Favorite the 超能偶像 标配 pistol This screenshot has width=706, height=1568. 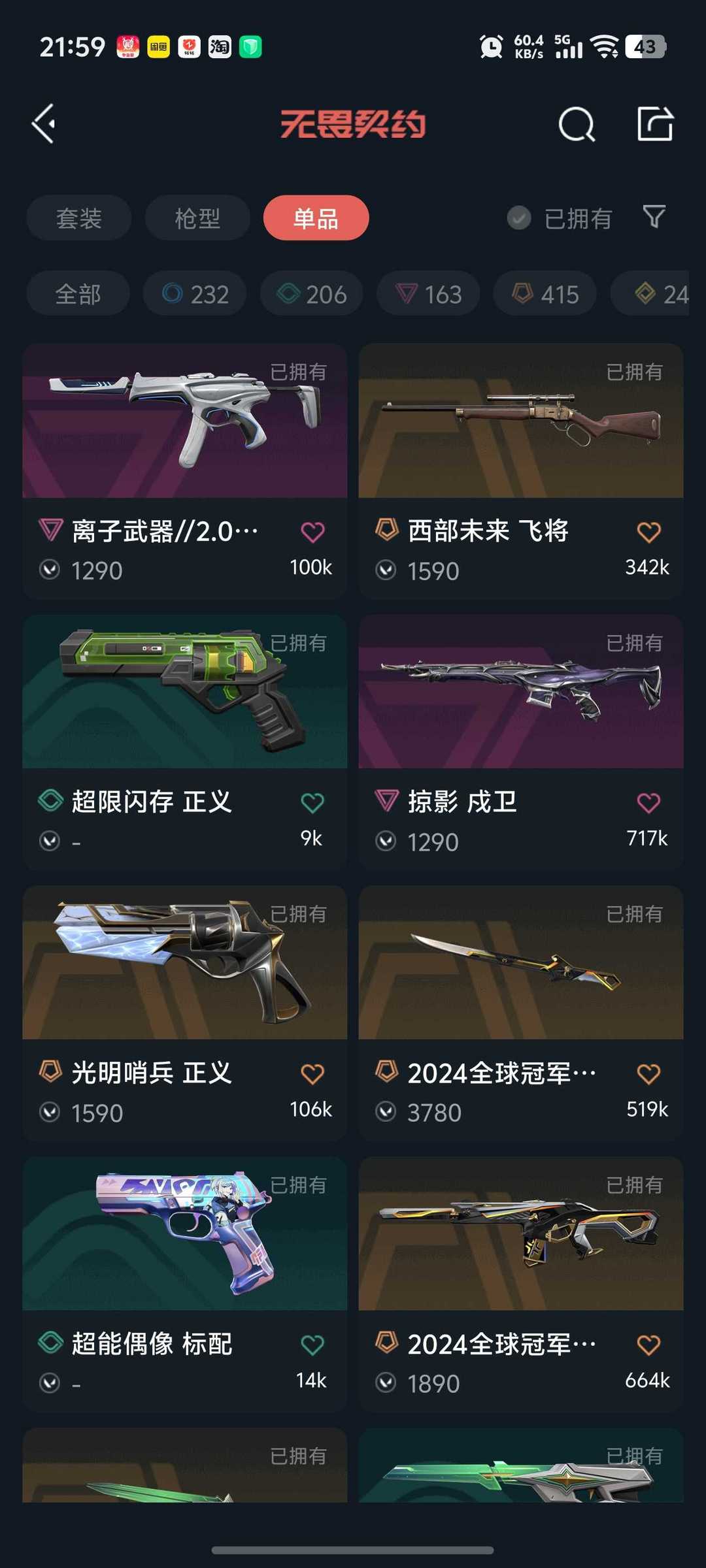pos(312,1343)
